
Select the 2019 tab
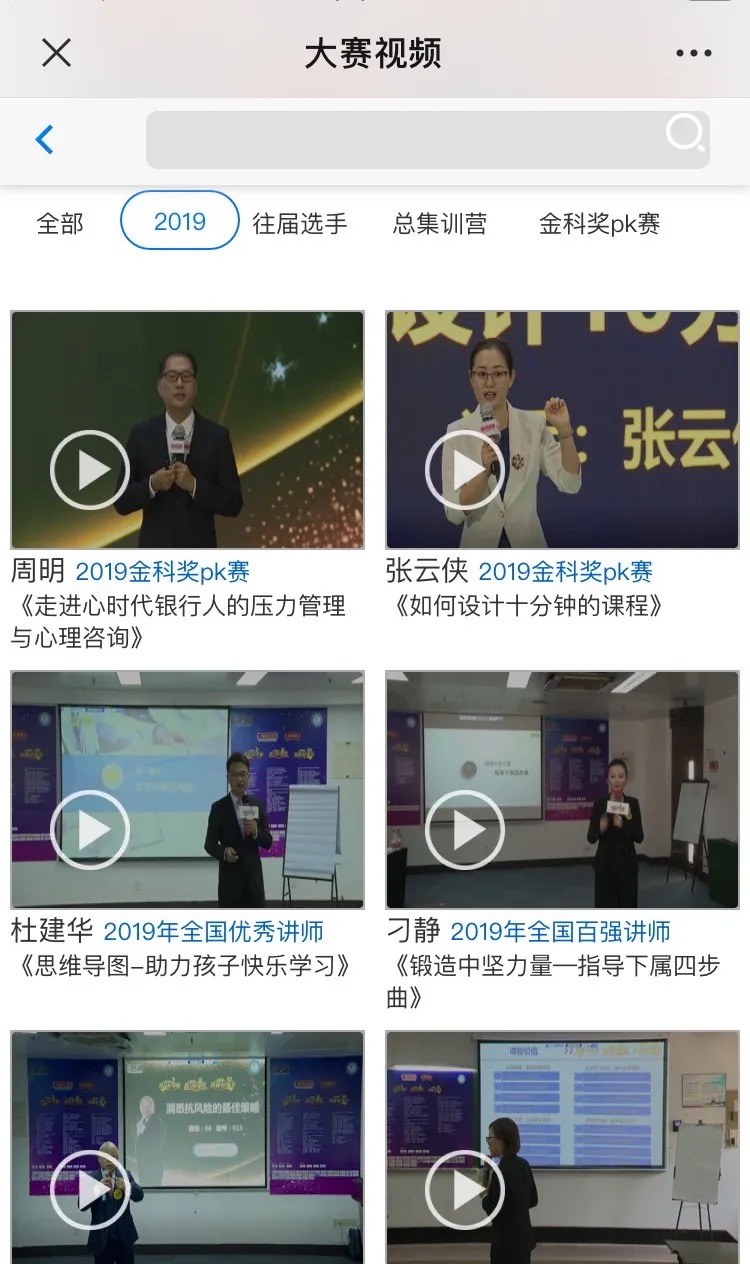180,220
